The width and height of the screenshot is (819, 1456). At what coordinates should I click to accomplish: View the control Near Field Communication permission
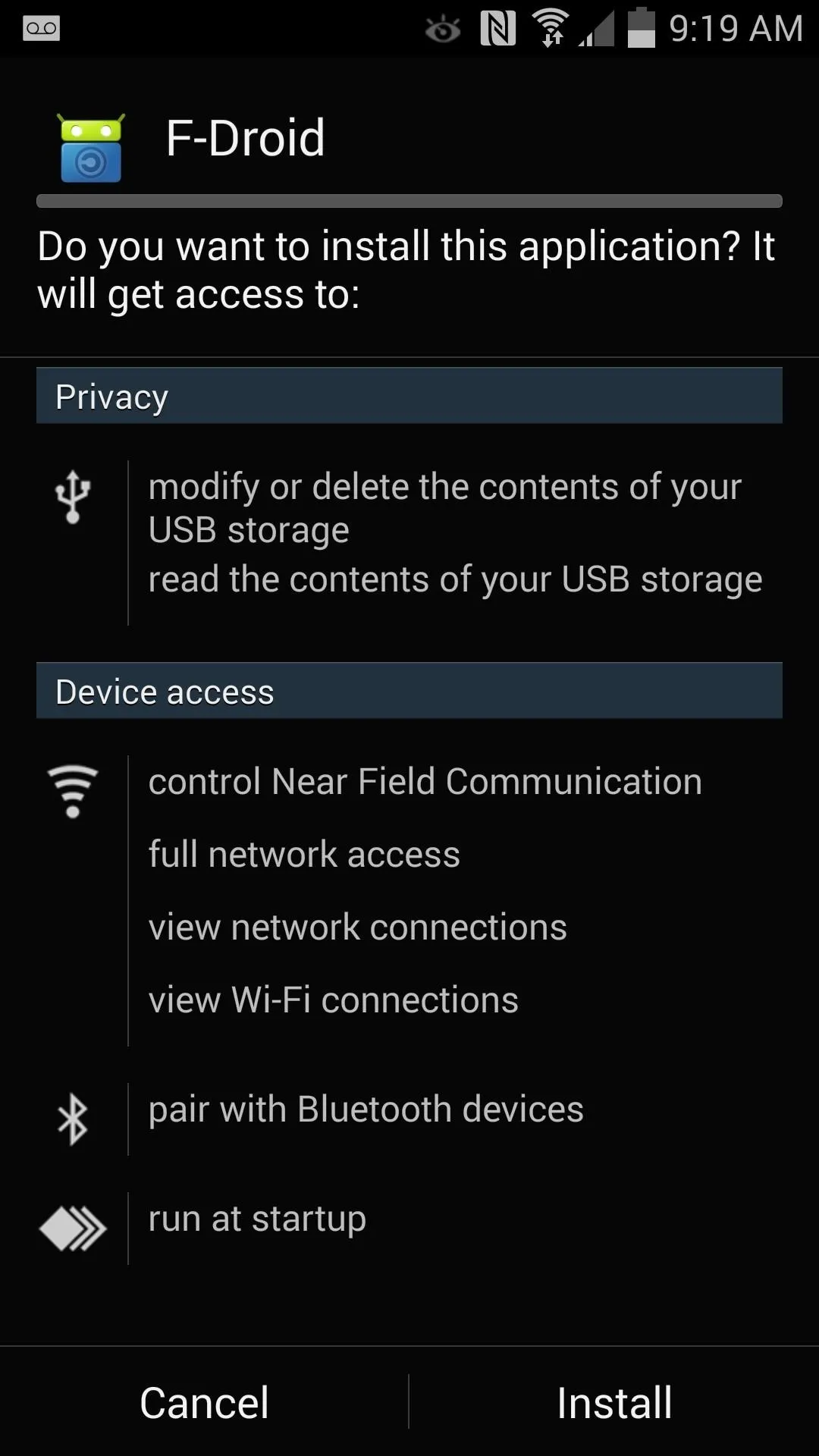tap(425, 781)
